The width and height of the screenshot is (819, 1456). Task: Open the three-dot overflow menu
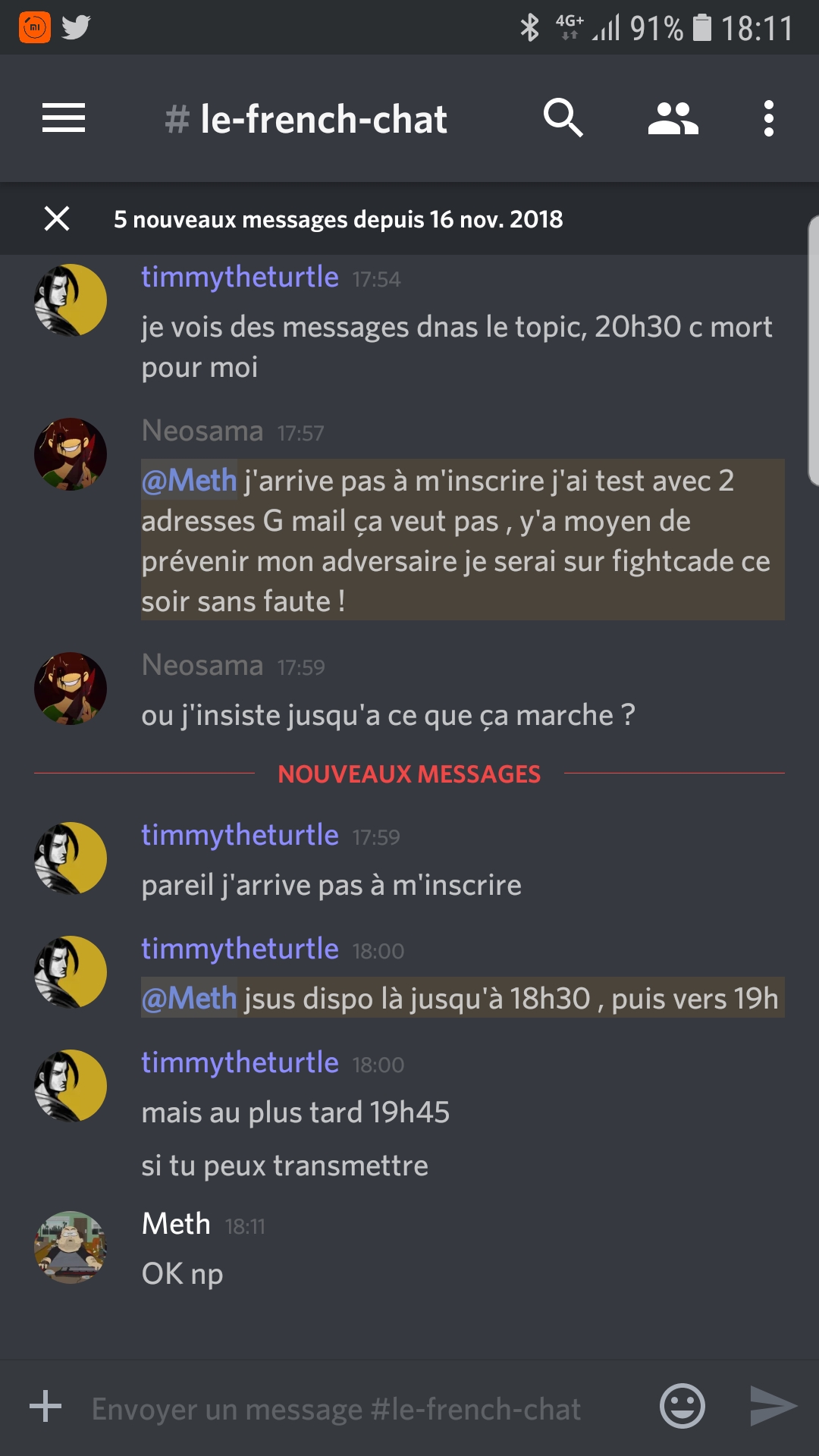[x=768, y=118]
